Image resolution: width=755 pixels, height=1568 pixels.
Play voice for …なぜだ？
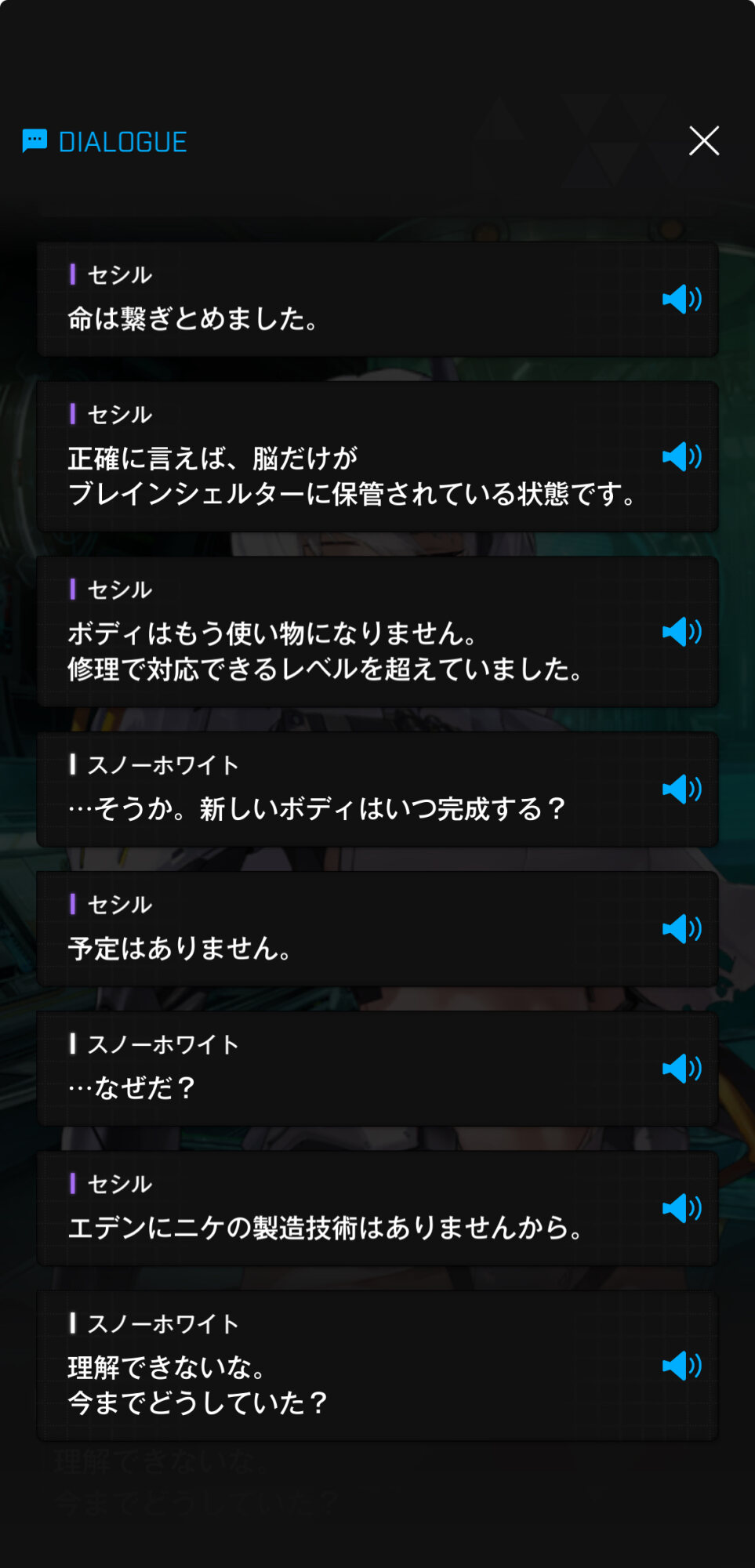point(681,1068)
